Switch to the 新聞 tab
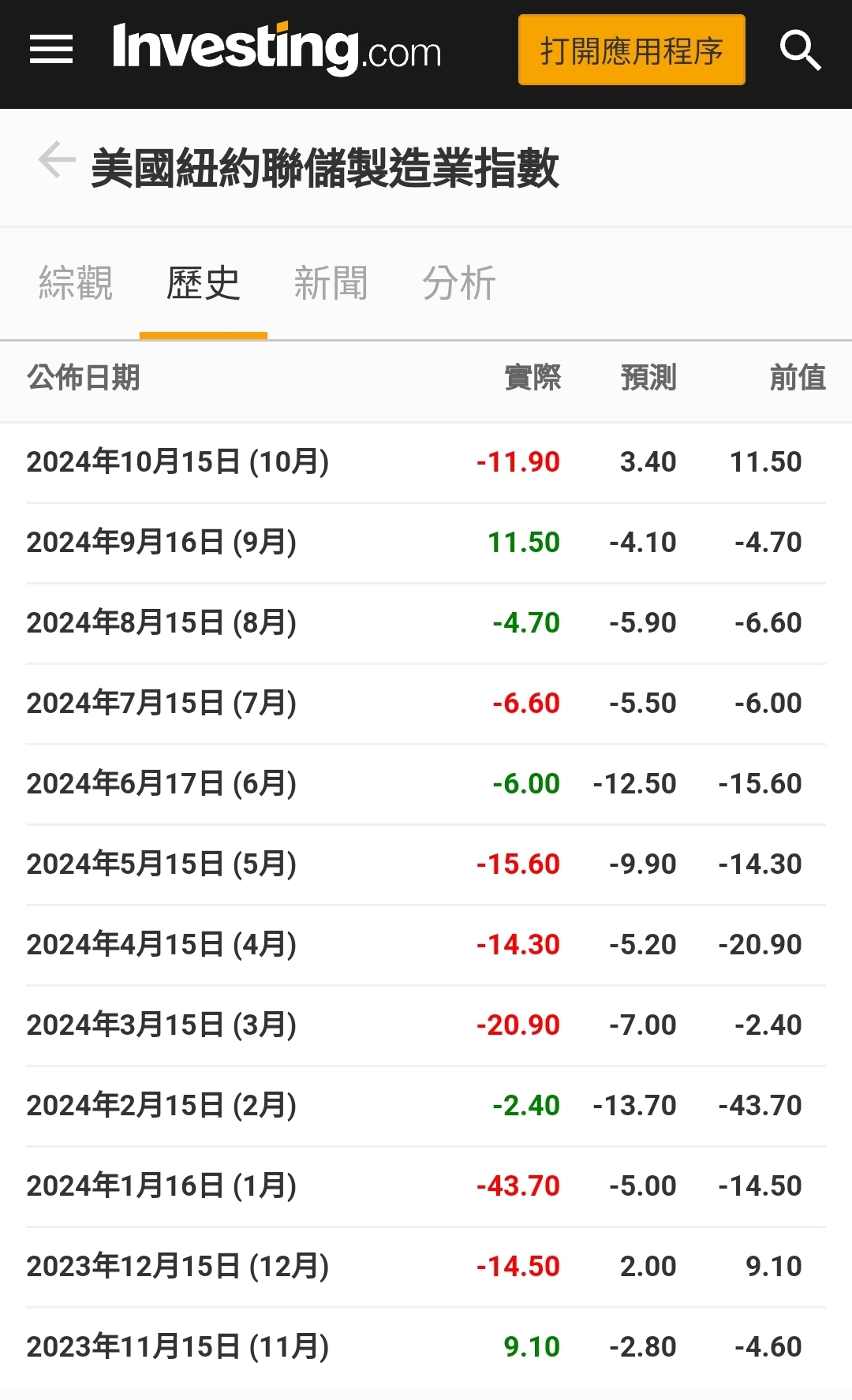The height and width of the screenshot is (1400, 852). coord(331,283)
